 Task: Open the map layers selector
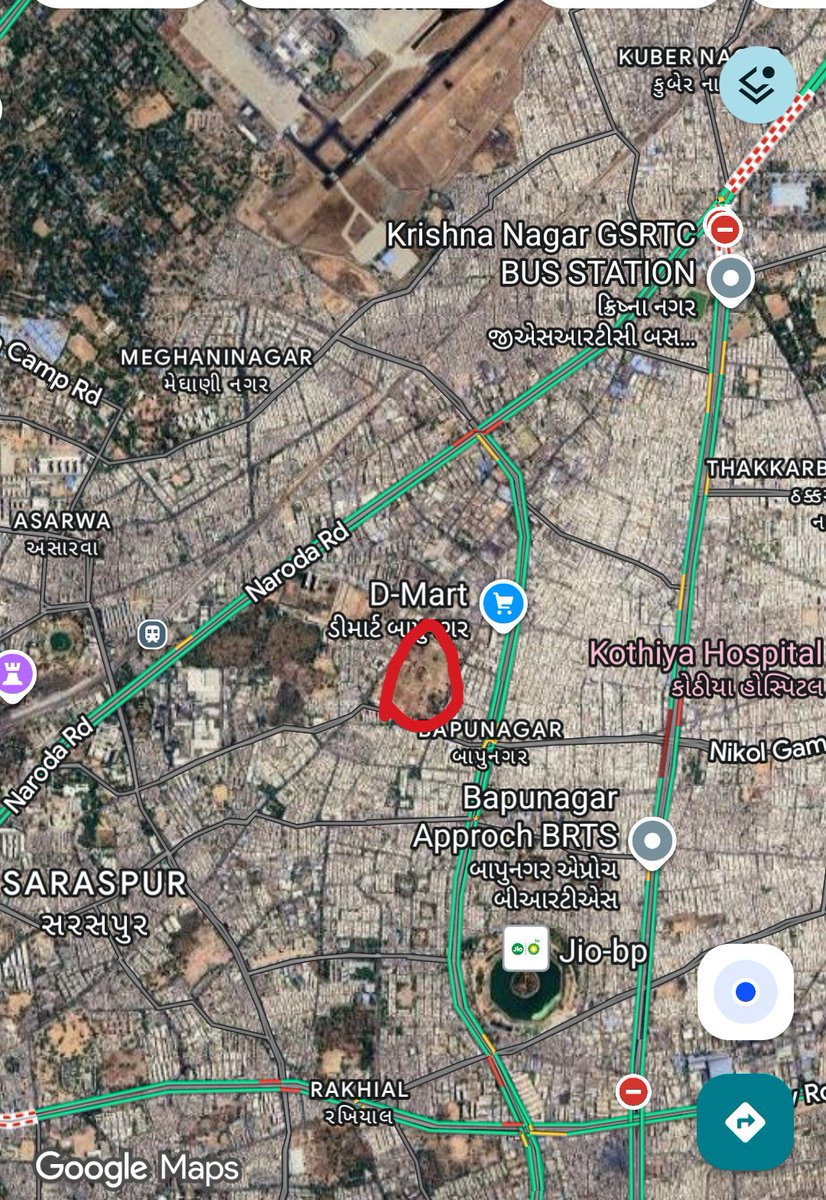(x=758, y=85)
